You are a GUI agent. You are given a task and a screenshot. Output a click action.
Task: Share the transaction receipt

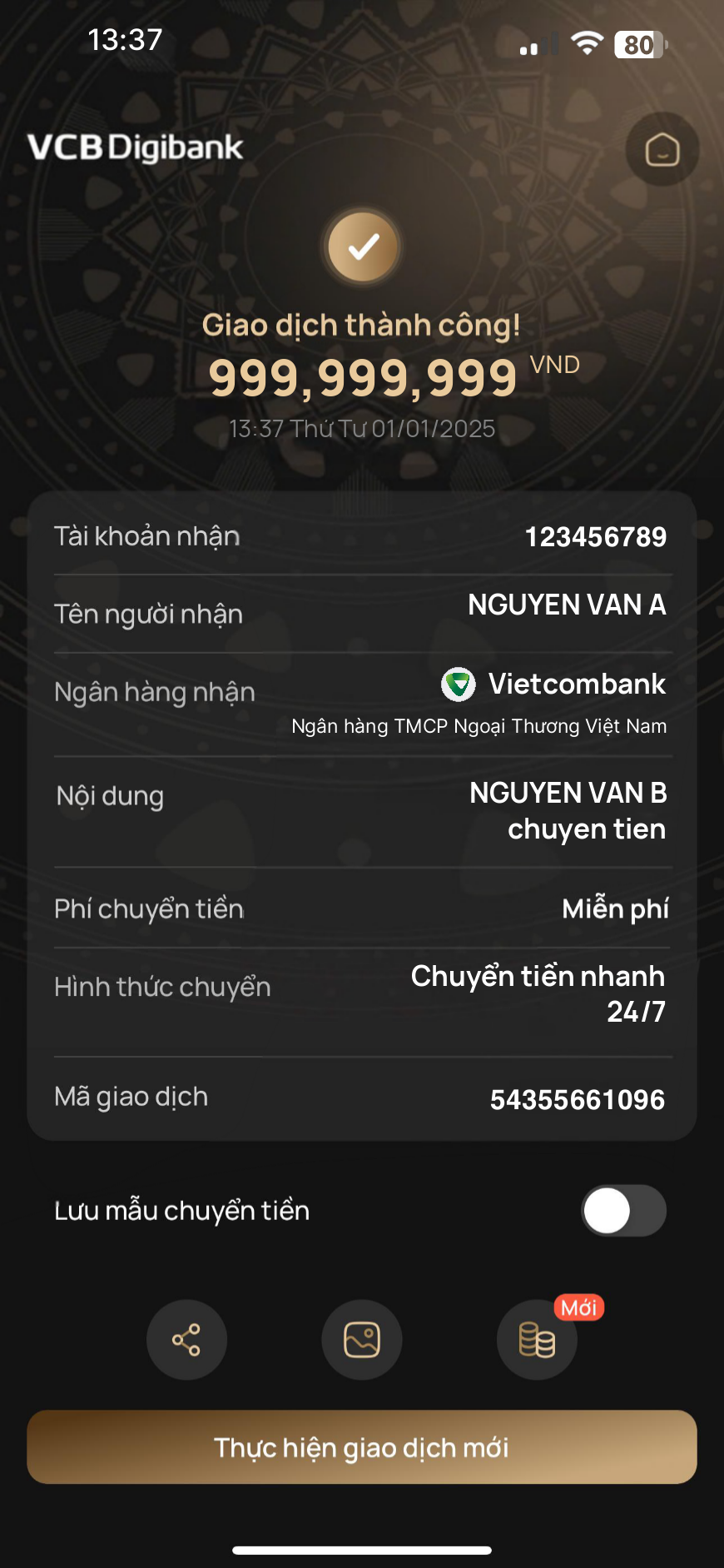186,1340
